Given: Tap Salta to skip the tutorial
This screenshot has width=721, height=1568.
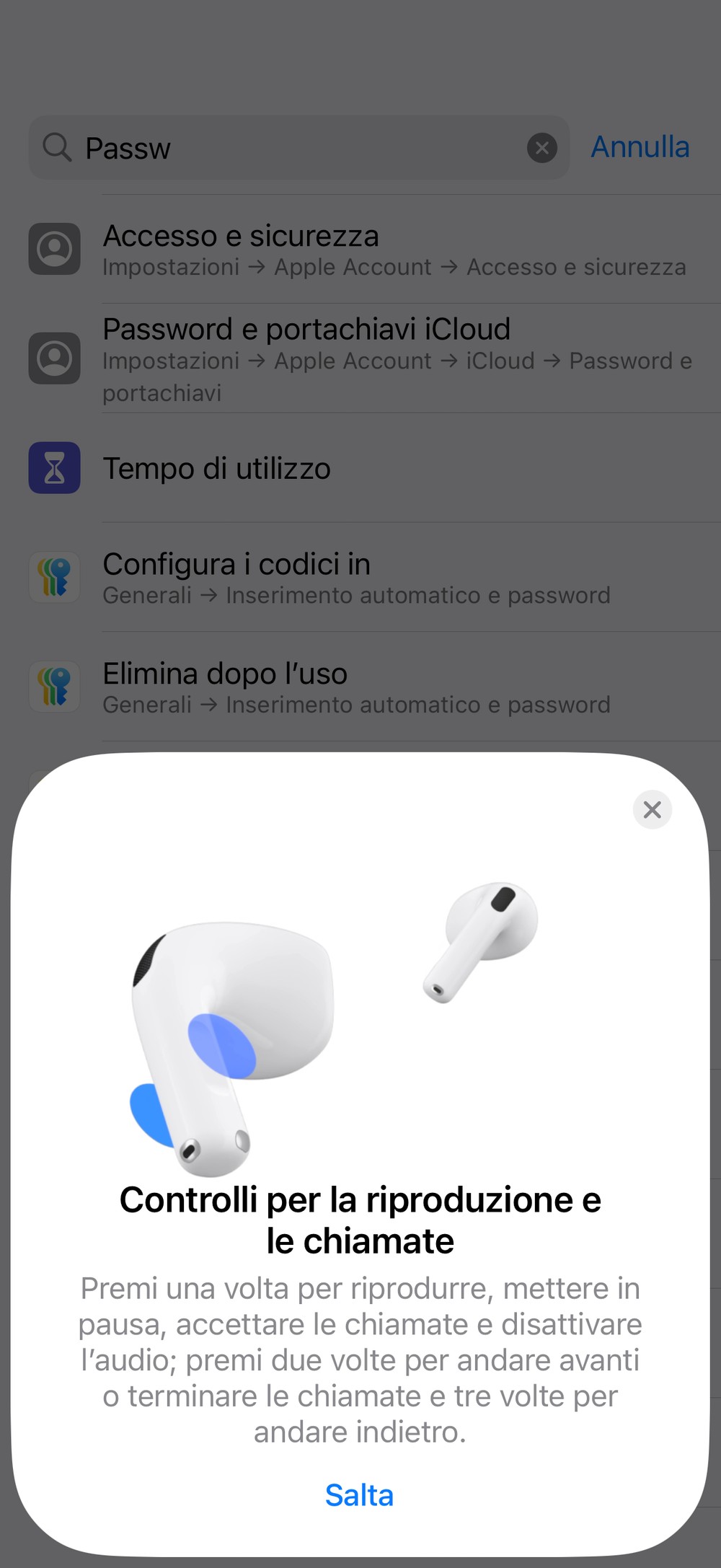Looking at the screenshot, I should (x=359, y=1494).
